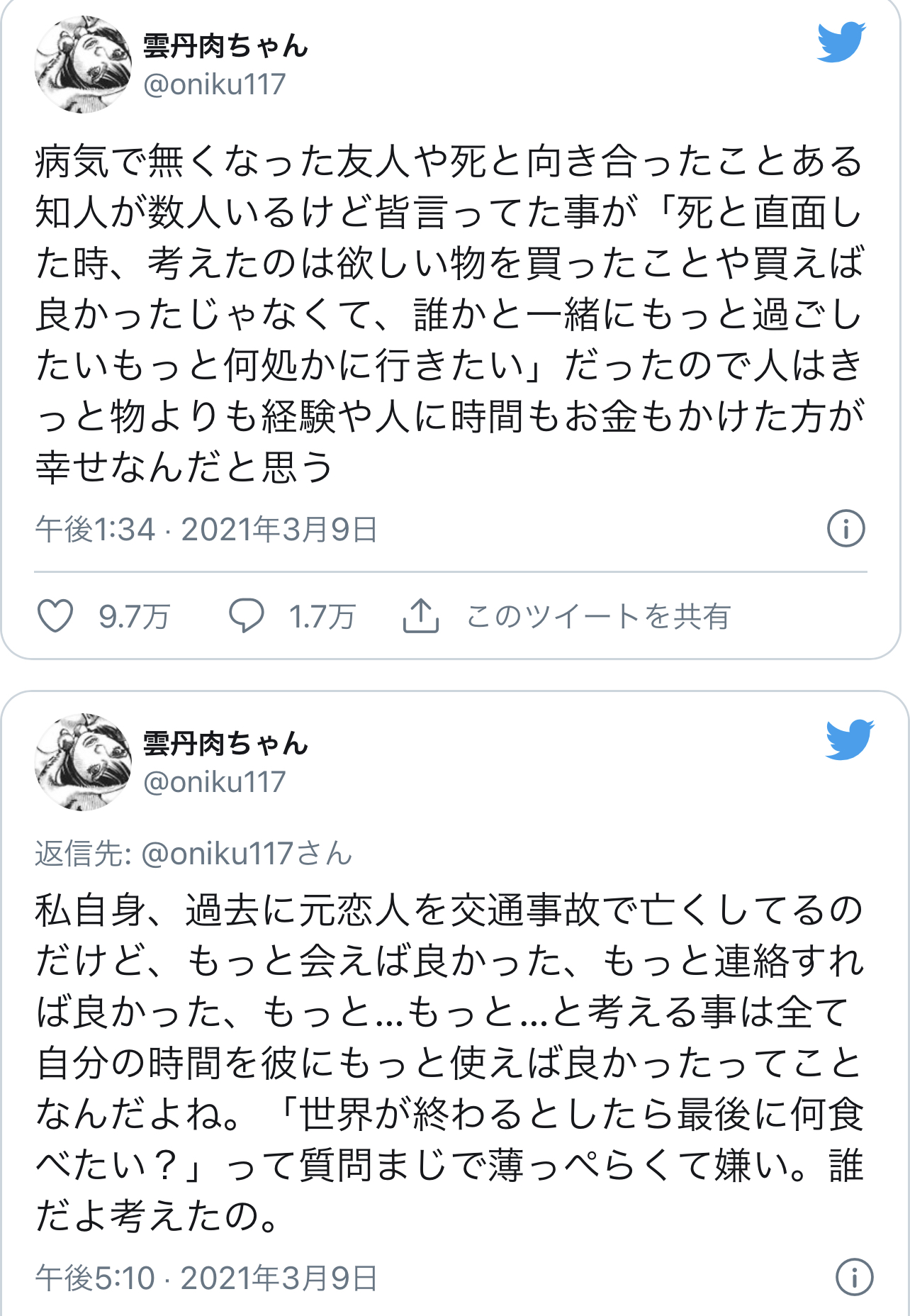This screenshot has width=910, height=1316.
Task: Open the 午後5:10 · 2021年3月9日 timestamp
Action: 206,1278
